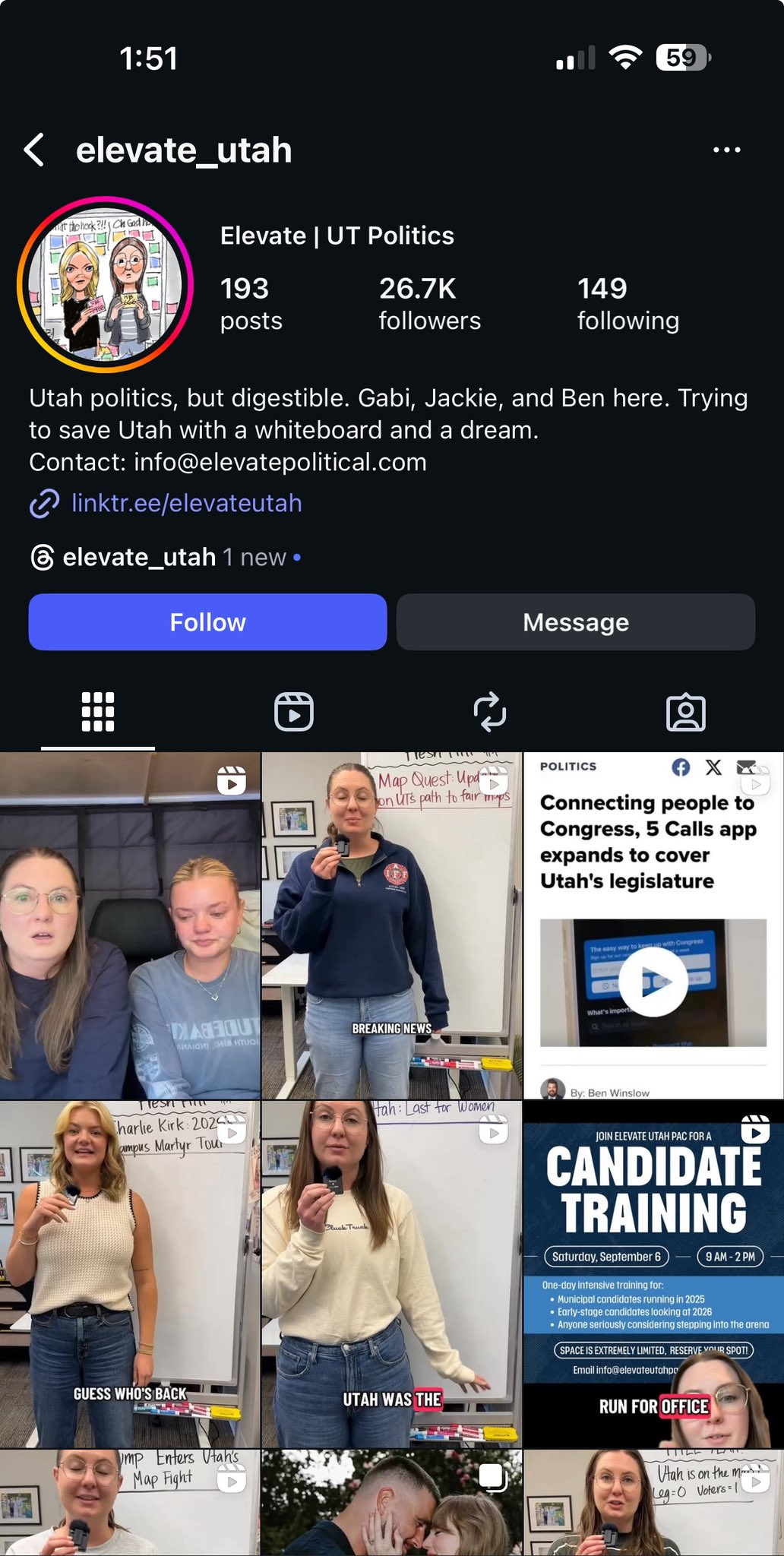The image size is (784, 1556).
Task: Switch to the Reels tab
Action: pyautogui.click(x=294, y=712)
